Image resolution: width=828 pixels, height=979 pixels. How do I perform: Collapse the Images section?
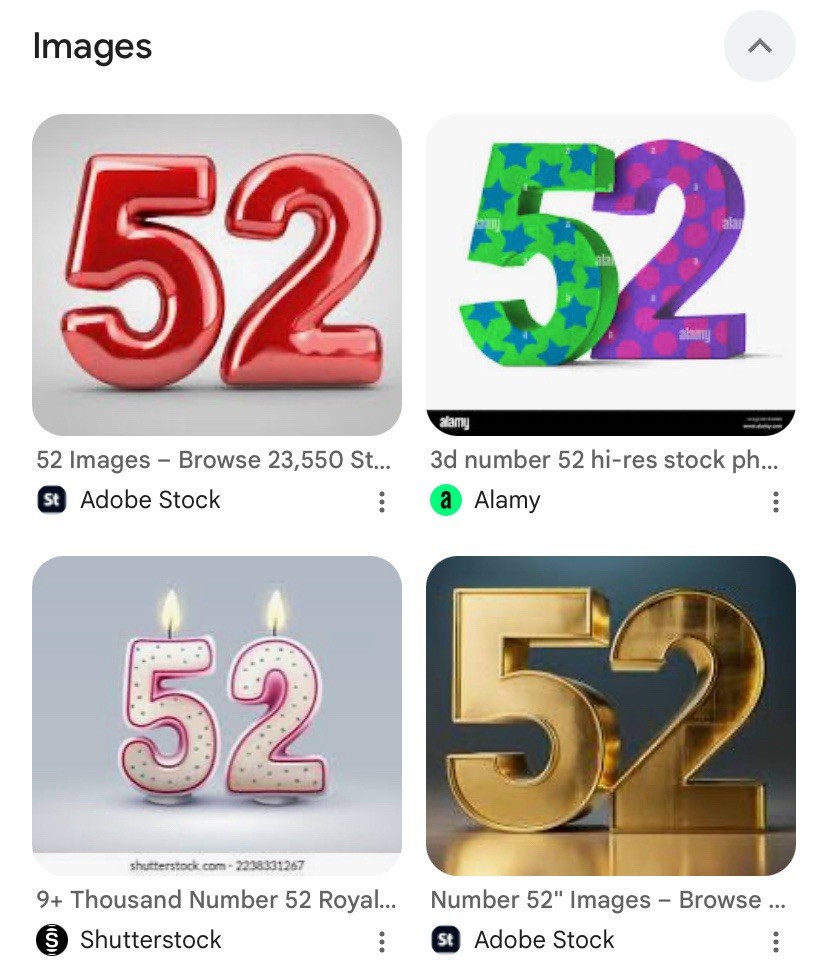tap(759, 46)
